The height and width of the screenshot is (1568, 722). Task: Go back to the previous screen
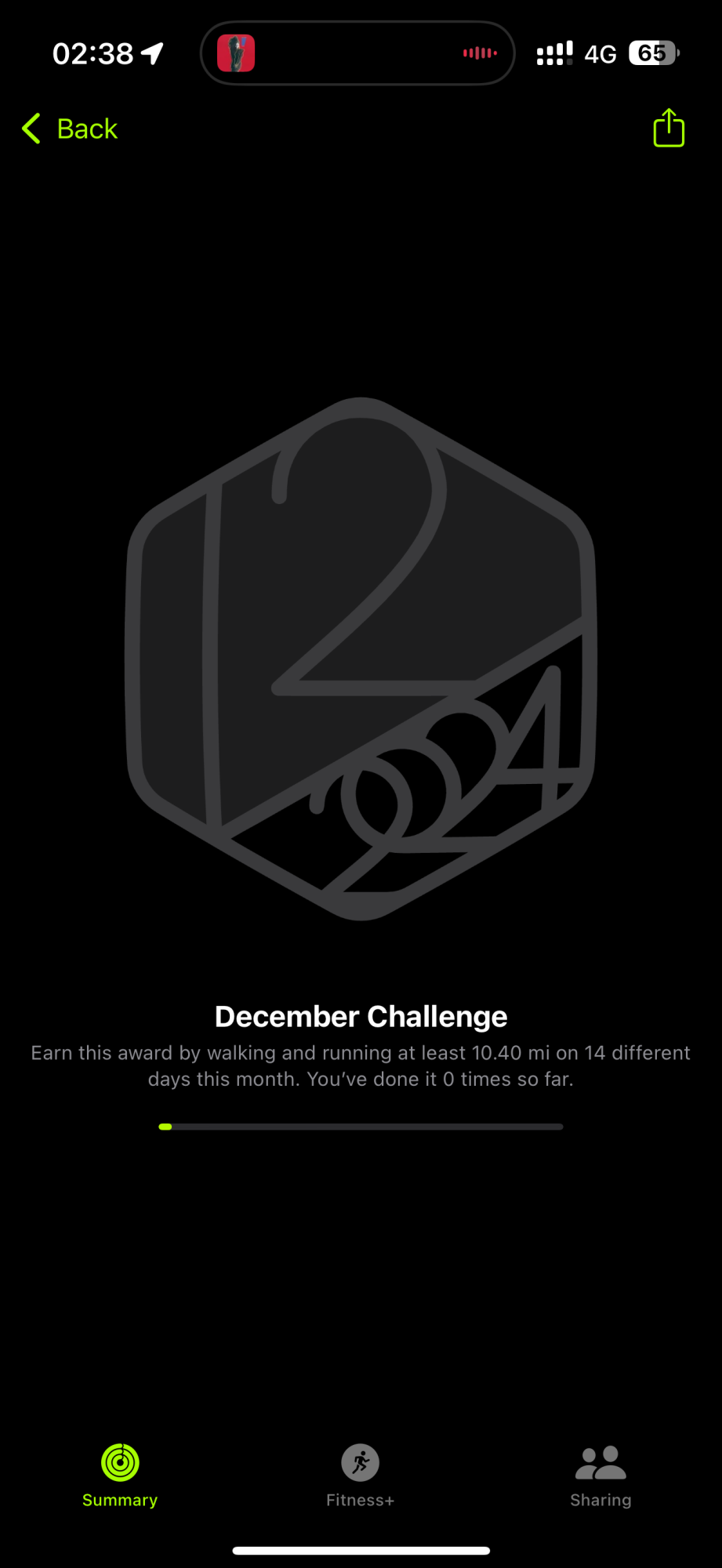coord(69,129)
